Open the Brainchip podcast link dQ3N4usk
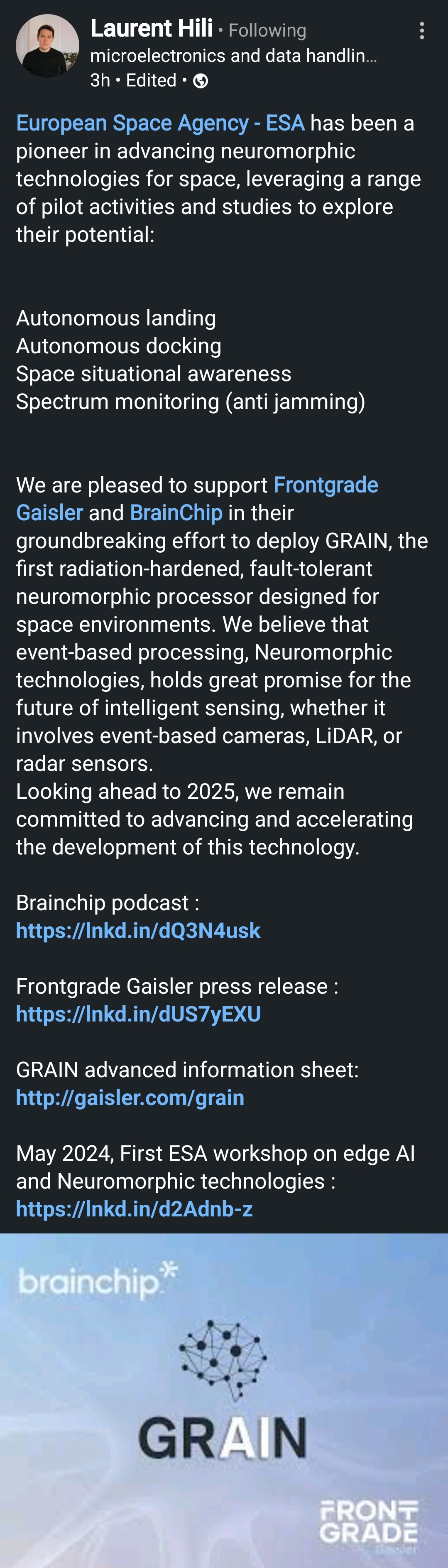 (x=138, y=930)
